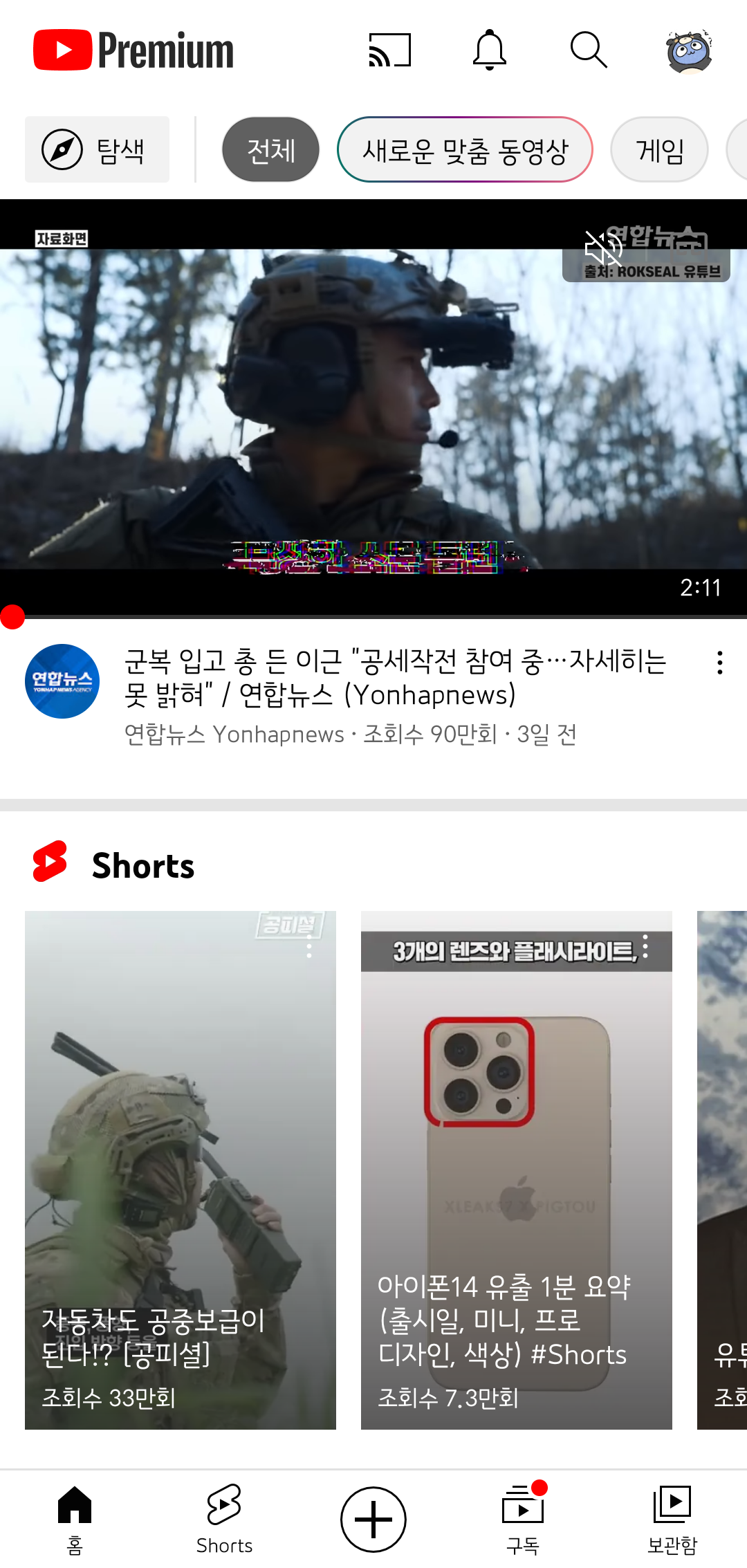Open the 탐색 explore button
The height and width of the screenshot is (1568, 747).
(98, 149)
